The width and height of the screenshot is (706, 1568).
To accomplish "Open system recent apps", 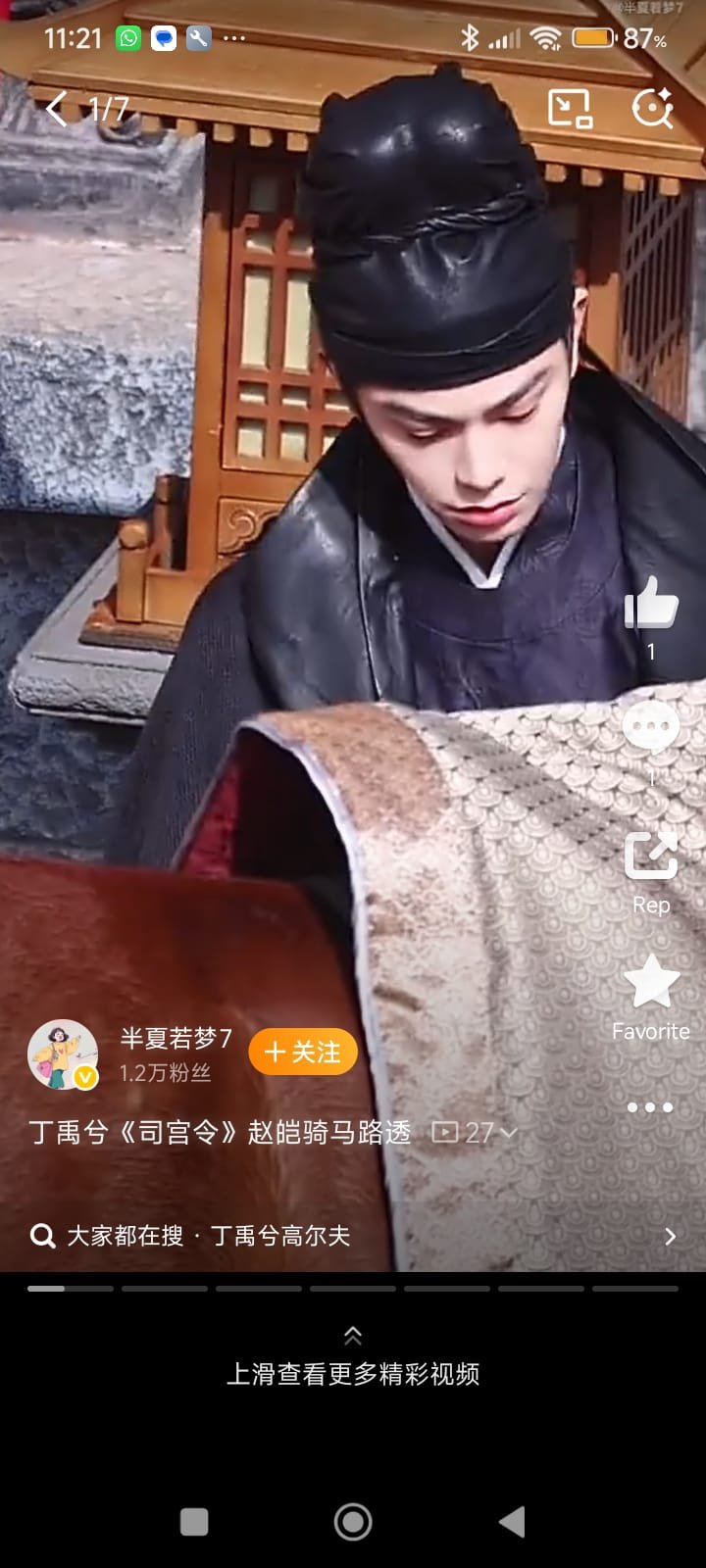I will (x=194, y=1522).
